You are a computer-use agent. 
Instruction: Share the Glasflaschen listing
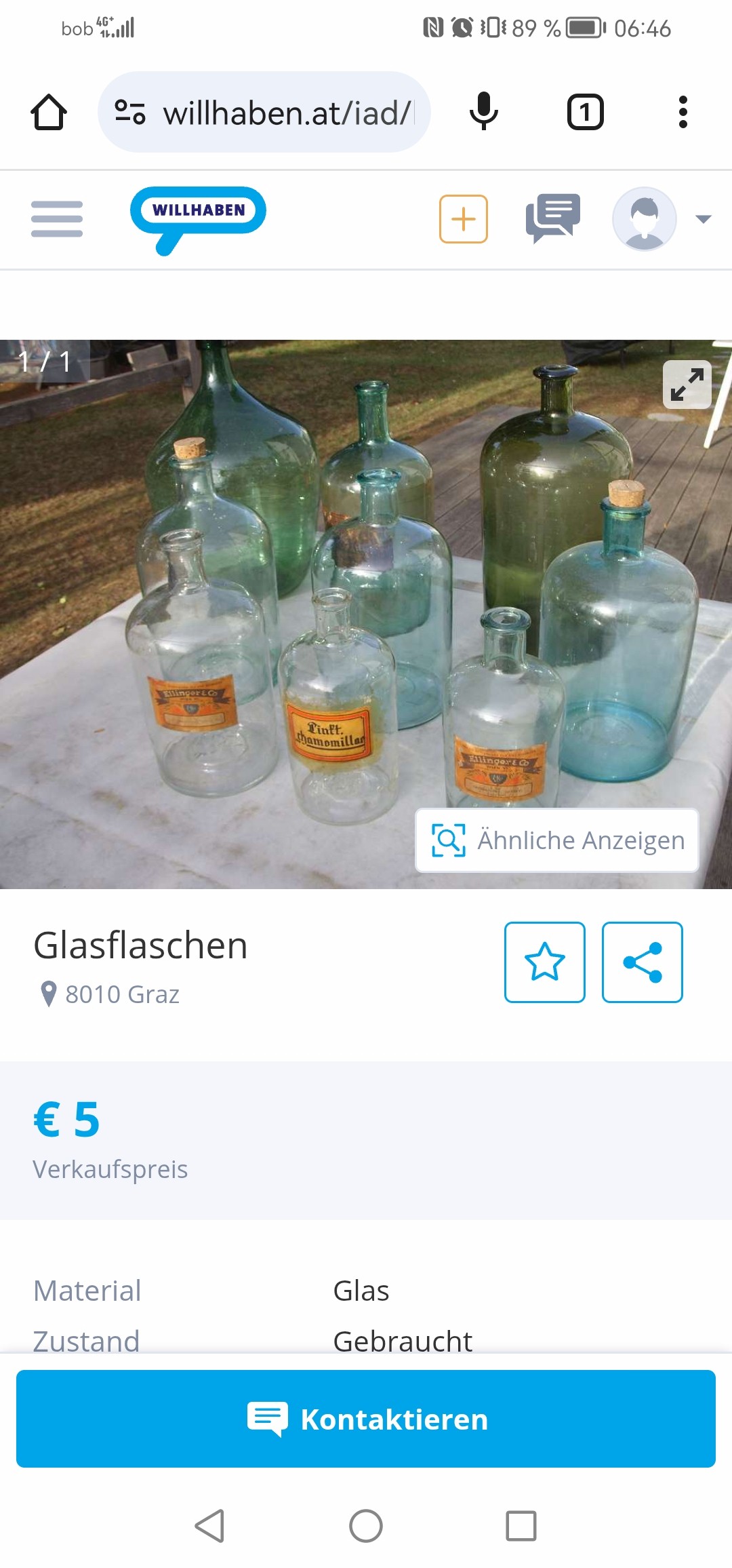click(x=643, y=962)
